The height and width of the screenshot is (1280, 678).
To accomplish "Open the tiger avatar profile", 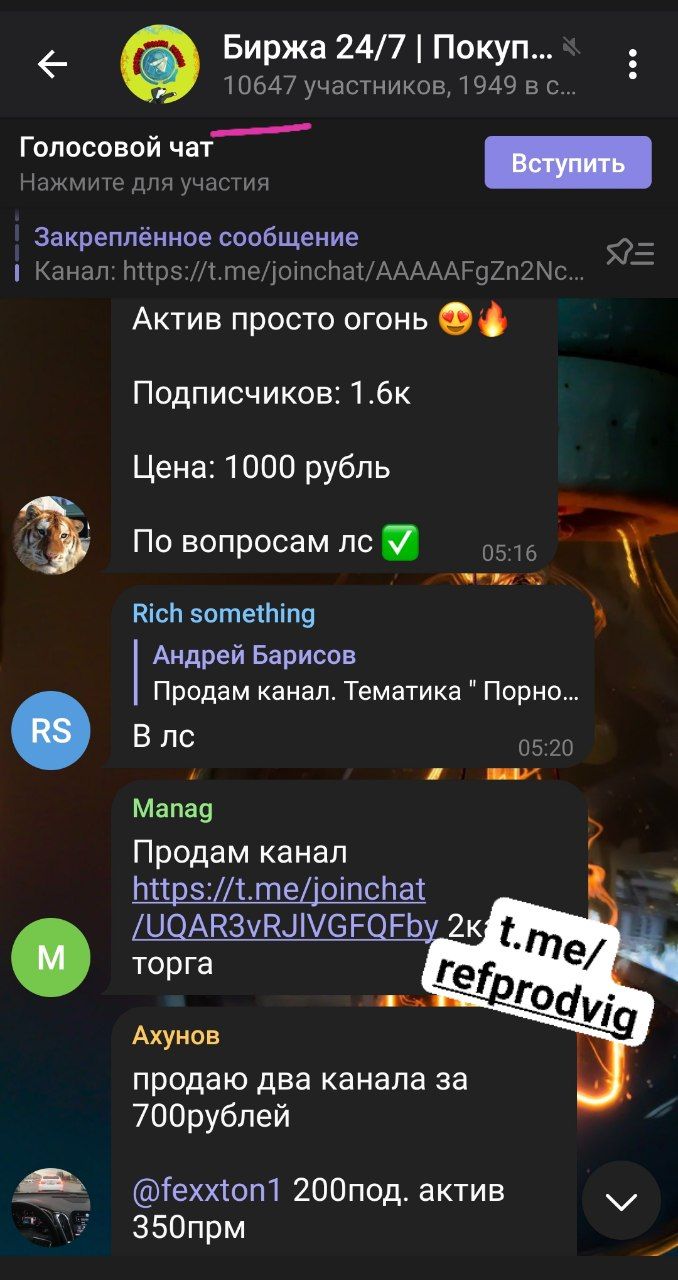I will [x=51, y=535].
